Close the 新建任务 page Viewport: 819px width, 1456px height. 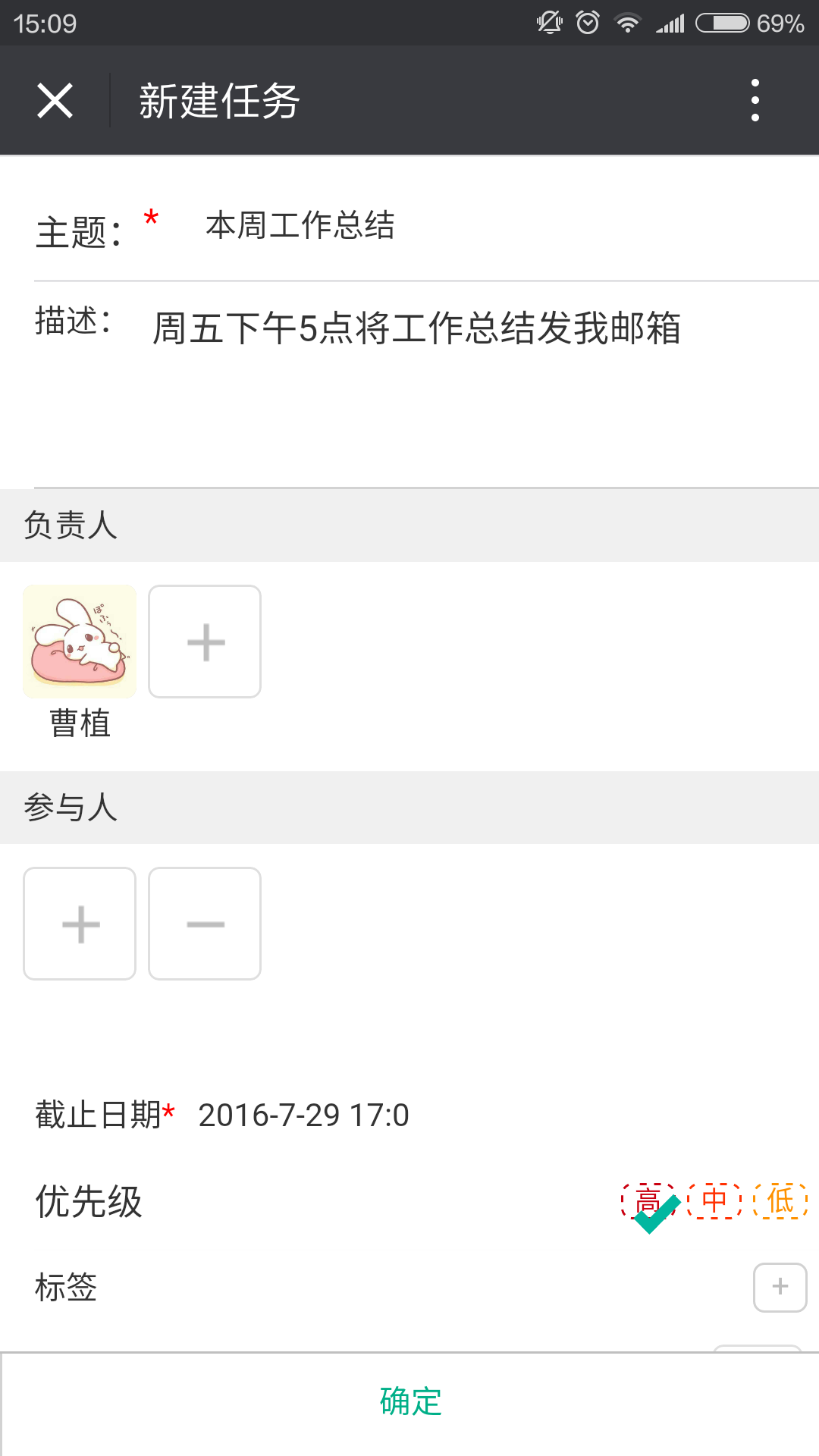55,100
